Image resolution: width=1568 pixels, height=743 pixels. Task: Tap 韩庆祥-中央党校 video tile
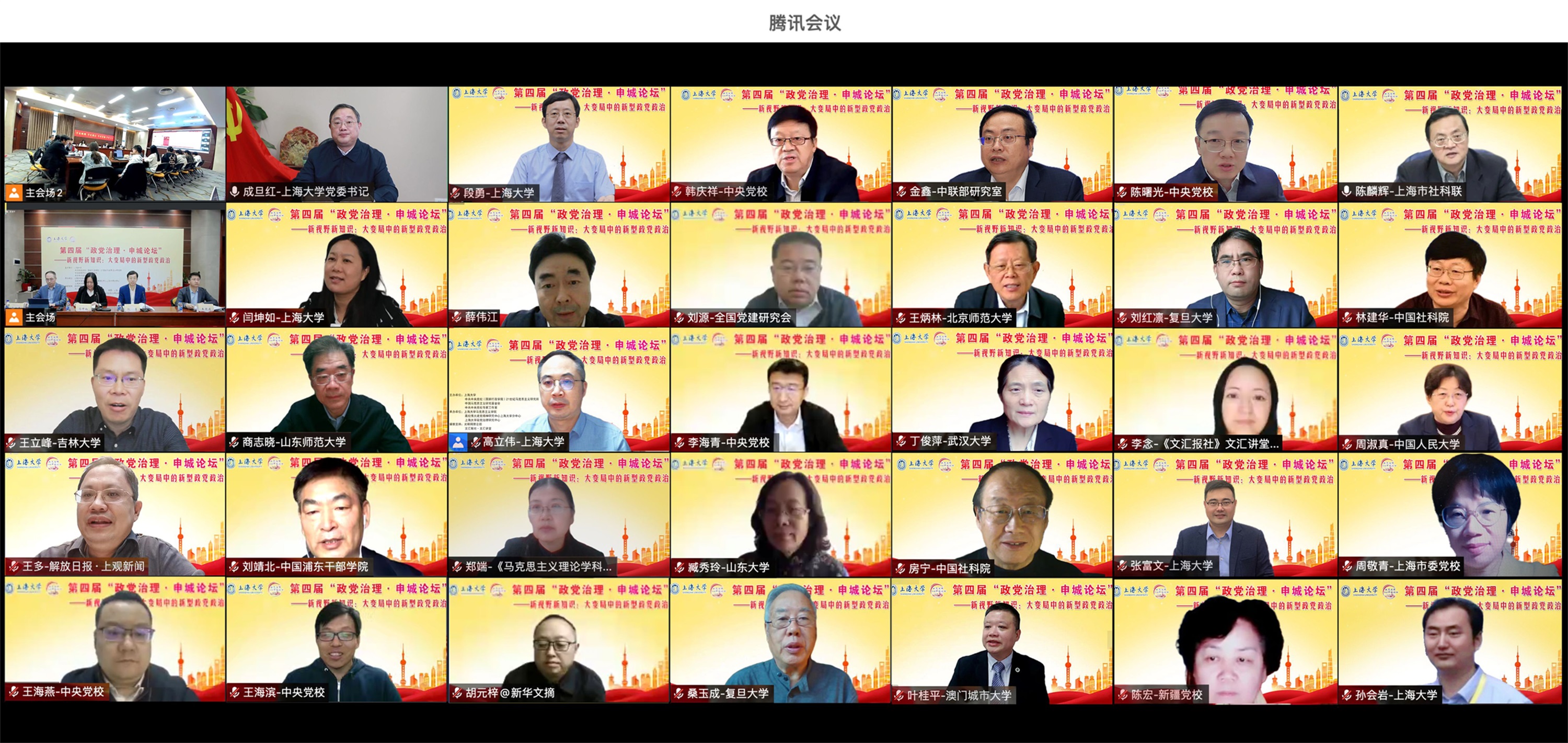tap(781, 144)
